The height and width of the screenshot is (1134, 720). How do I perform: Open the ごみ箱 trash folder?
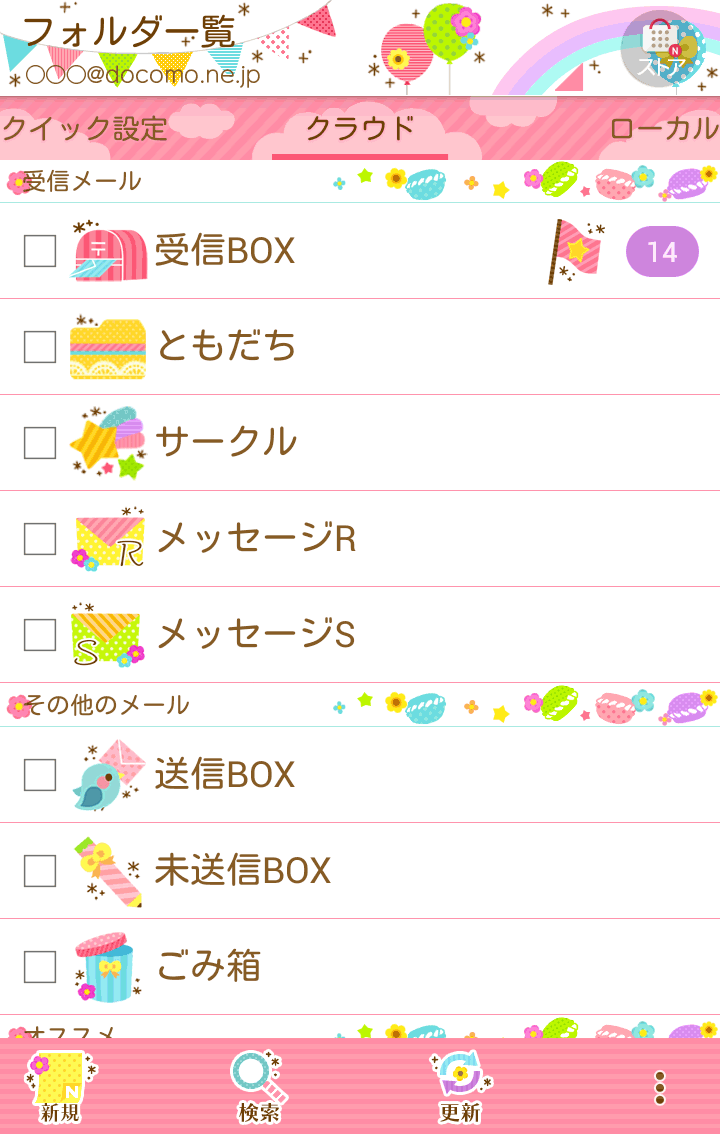pyautogui.click(x=208, y=967)
